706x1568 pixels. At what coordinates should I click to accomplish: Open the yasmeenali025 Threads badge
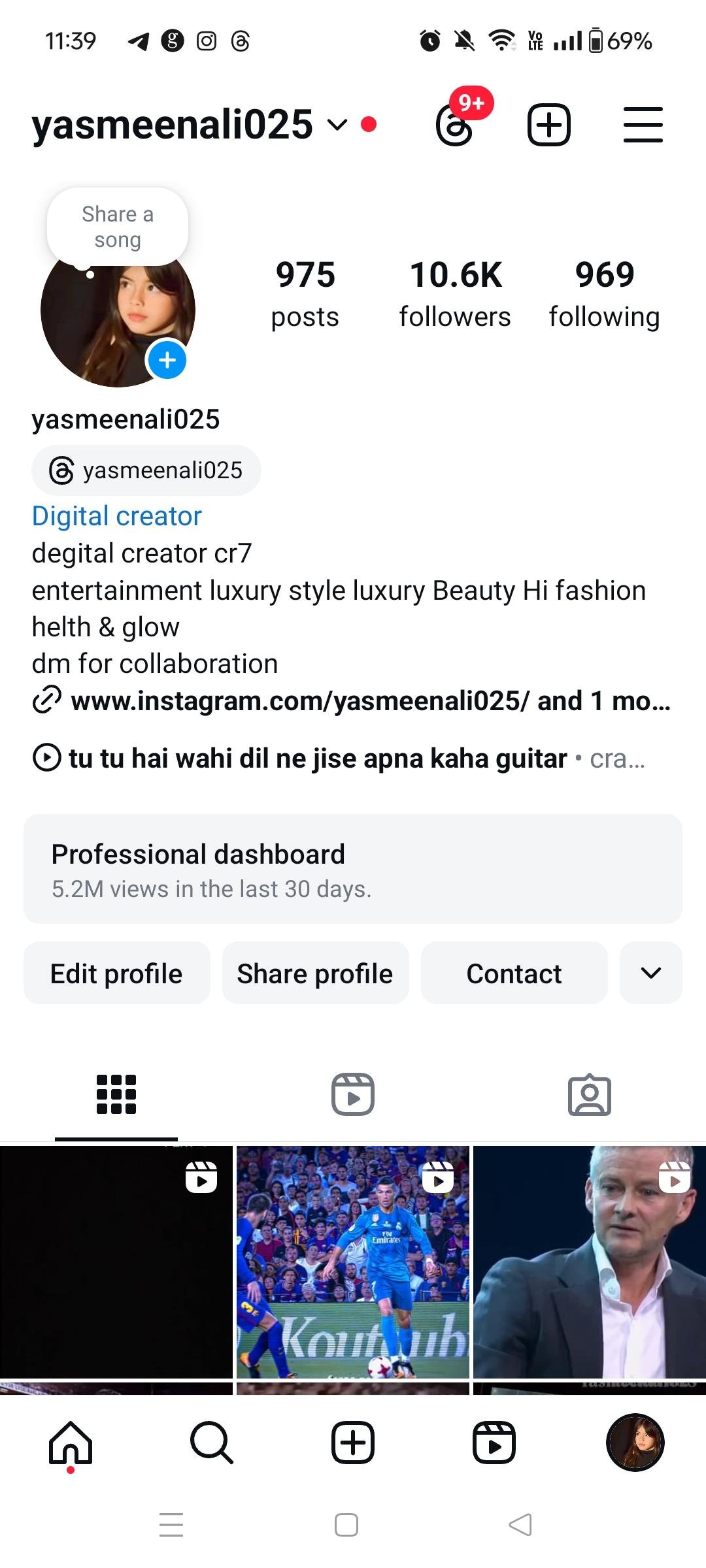click(146, 470)
